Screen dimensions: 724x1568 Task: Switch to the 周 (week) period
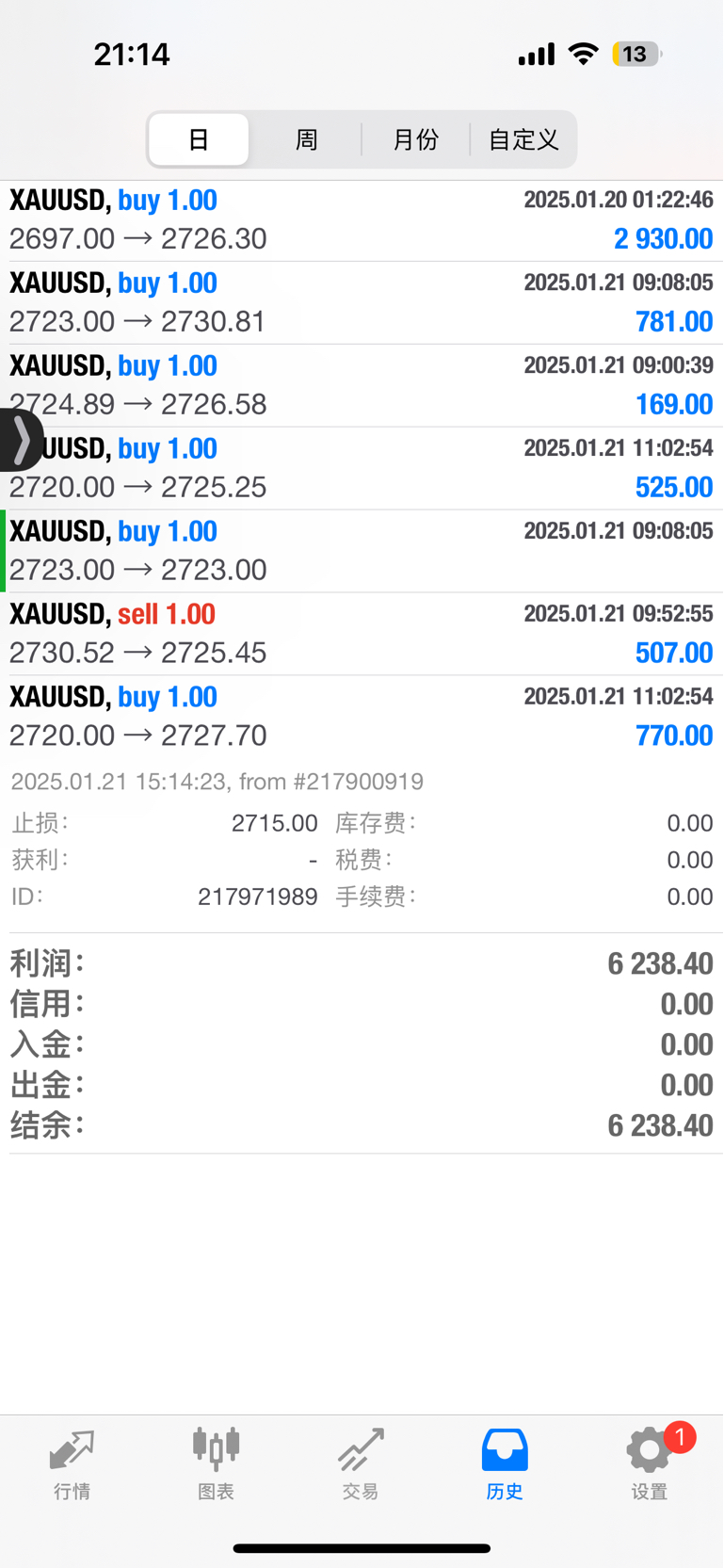(x=307, y=140)
